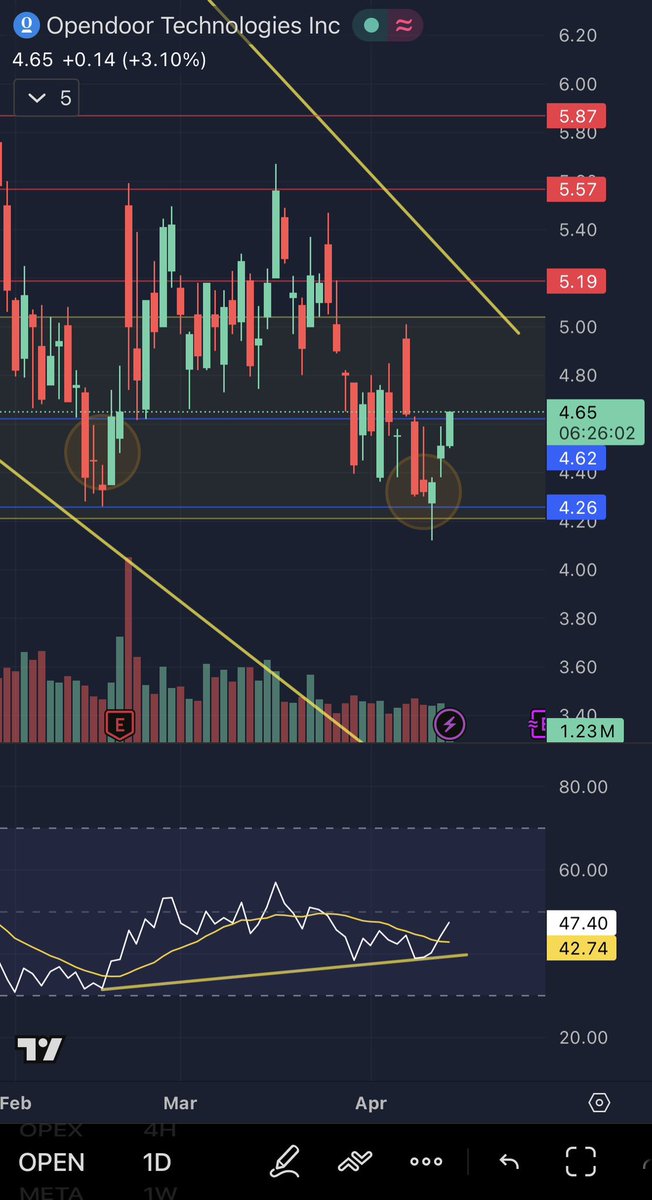Tap the purple lightning bolt marker
This screenshot has width=652, height=1200.
pos(449,724)
